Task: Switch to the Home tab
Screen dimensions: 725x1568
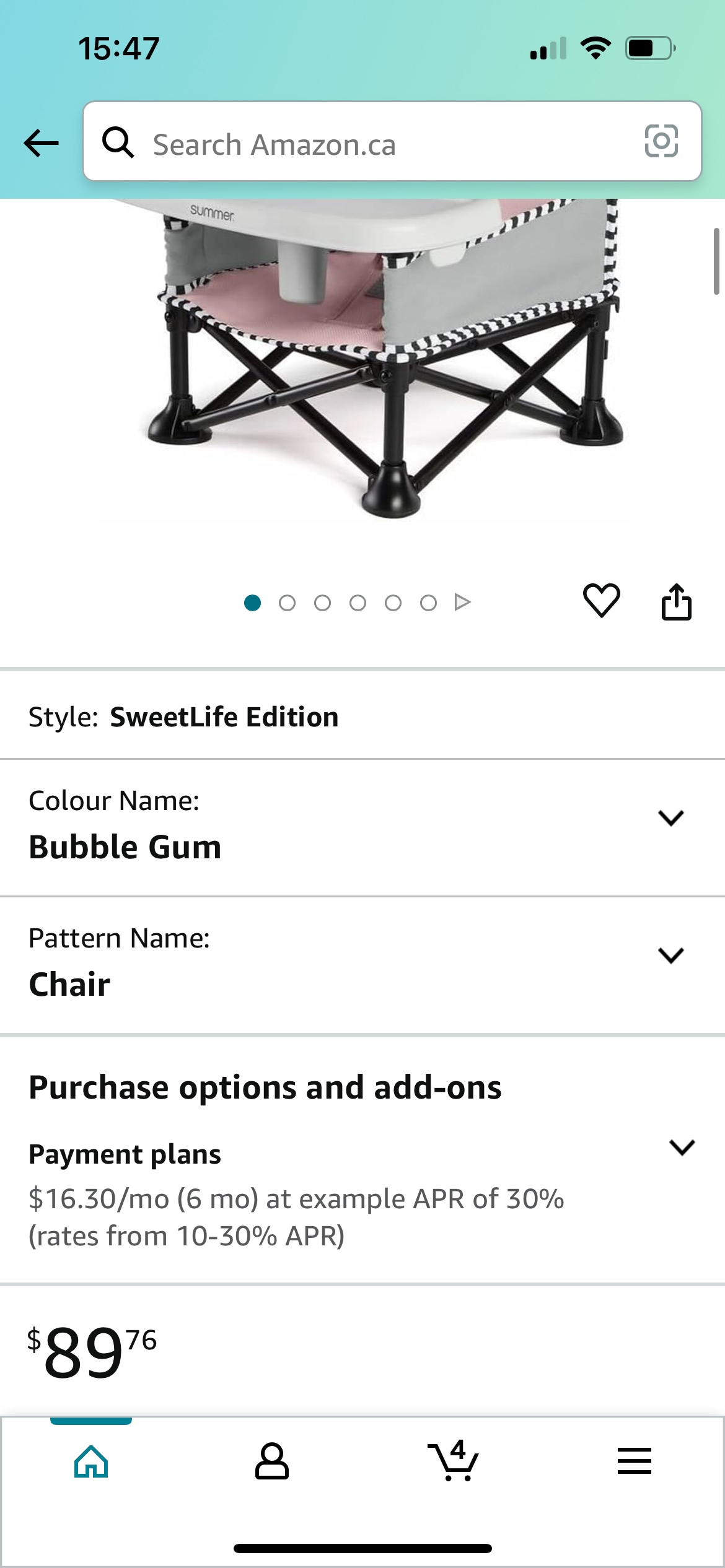Action: 91,1461
